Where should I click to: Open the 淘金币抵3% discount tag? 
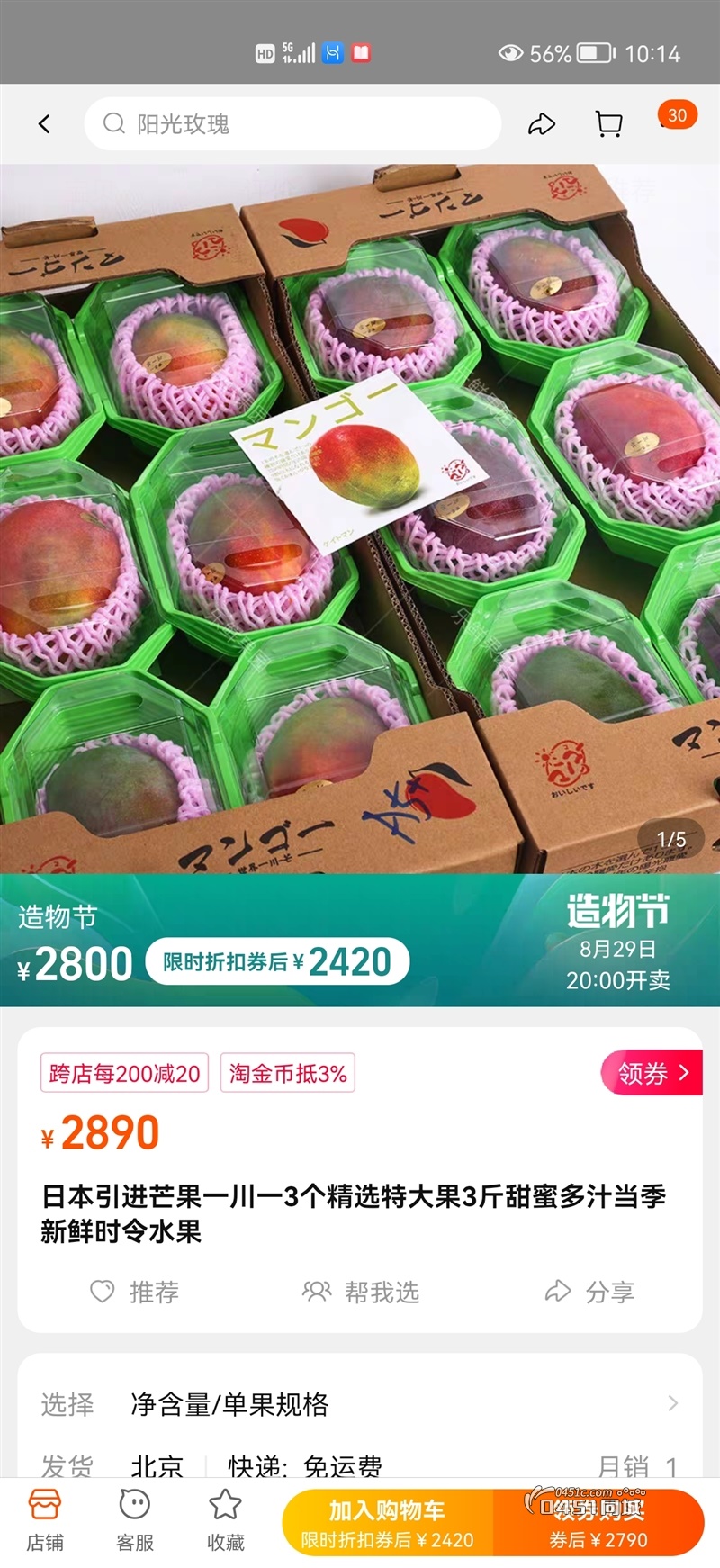click(x=288, y=1073)
